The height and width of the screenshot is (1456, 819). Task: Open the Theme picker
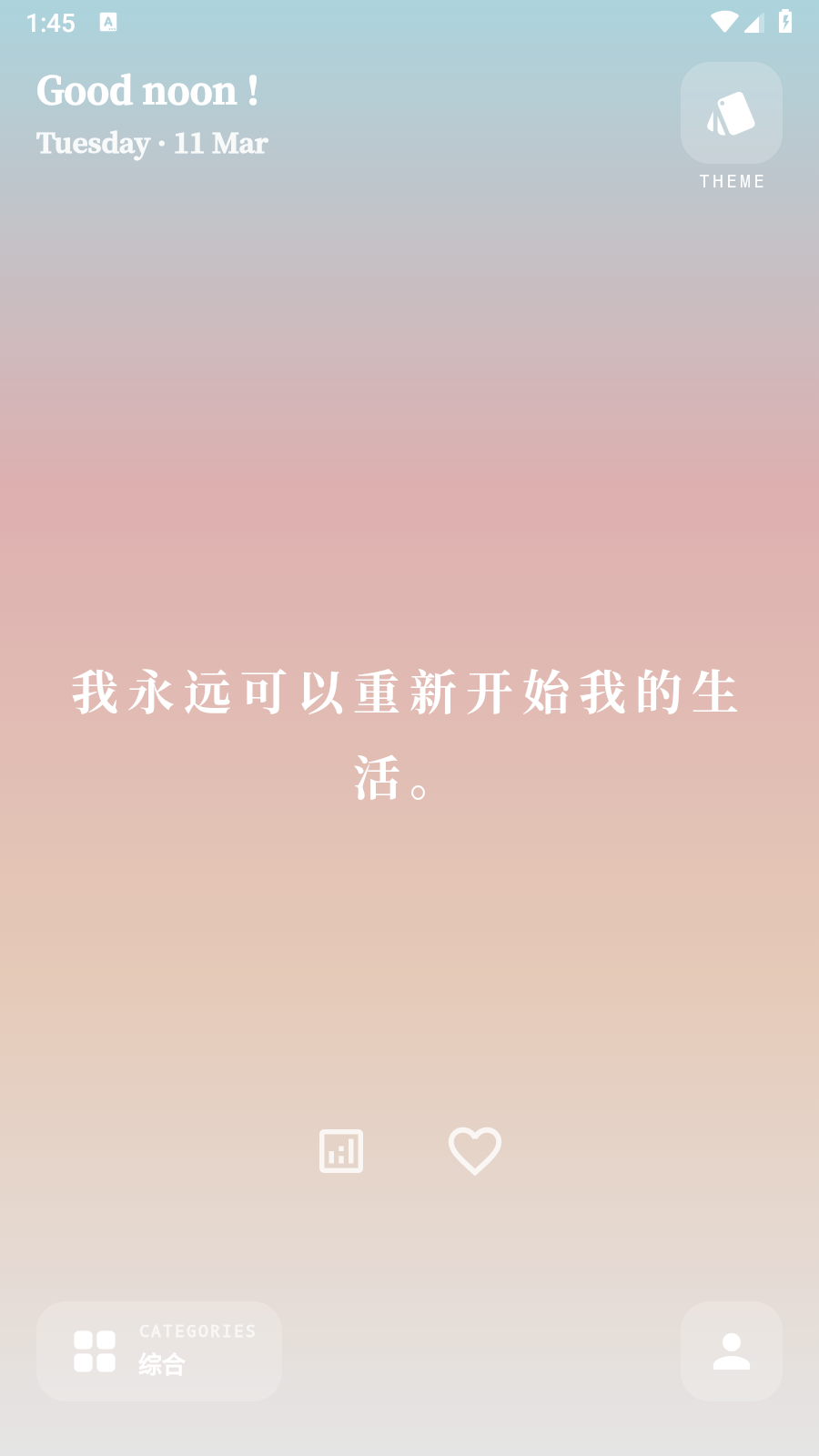[x=732, y=113]
